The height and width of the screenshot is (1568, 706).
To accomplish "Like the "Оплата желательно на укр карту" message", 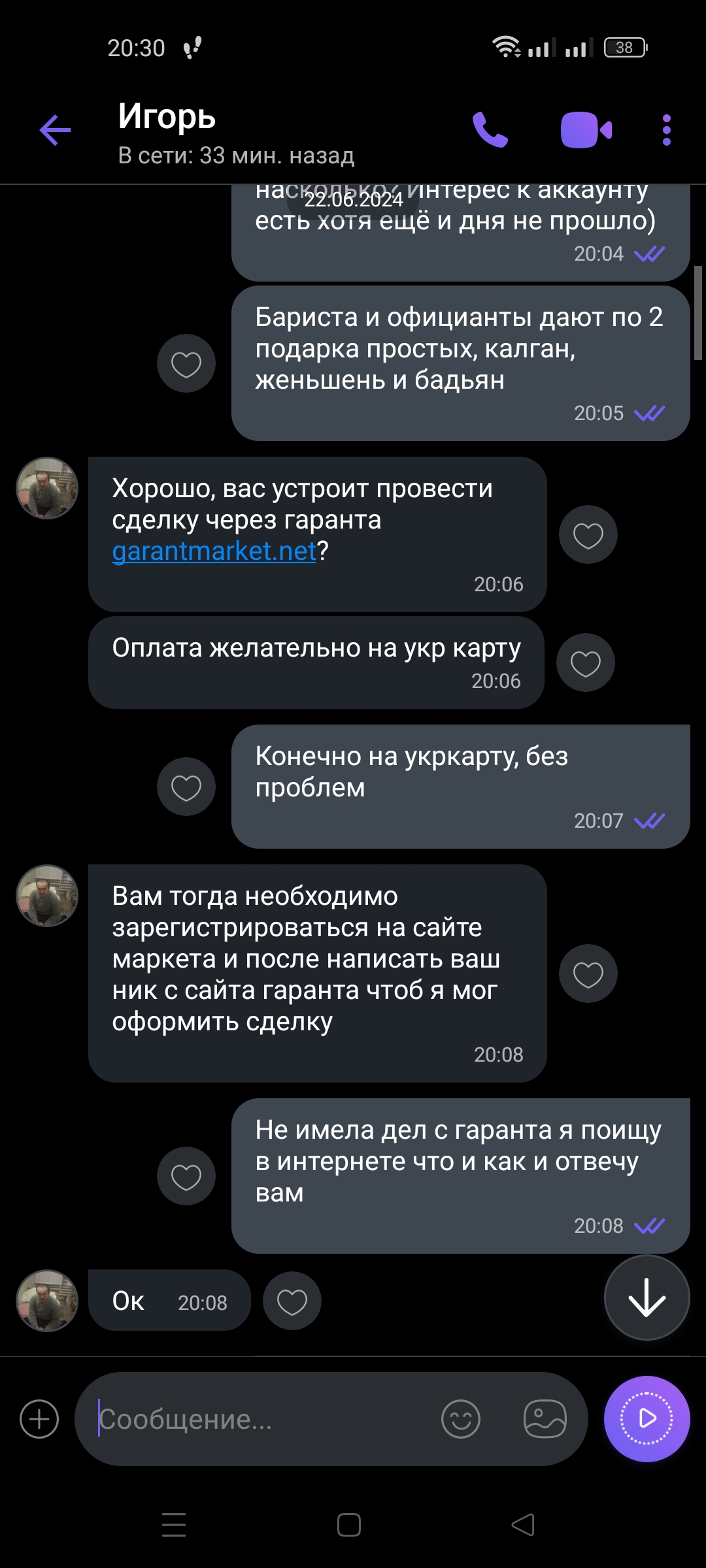I will [586, 662].
